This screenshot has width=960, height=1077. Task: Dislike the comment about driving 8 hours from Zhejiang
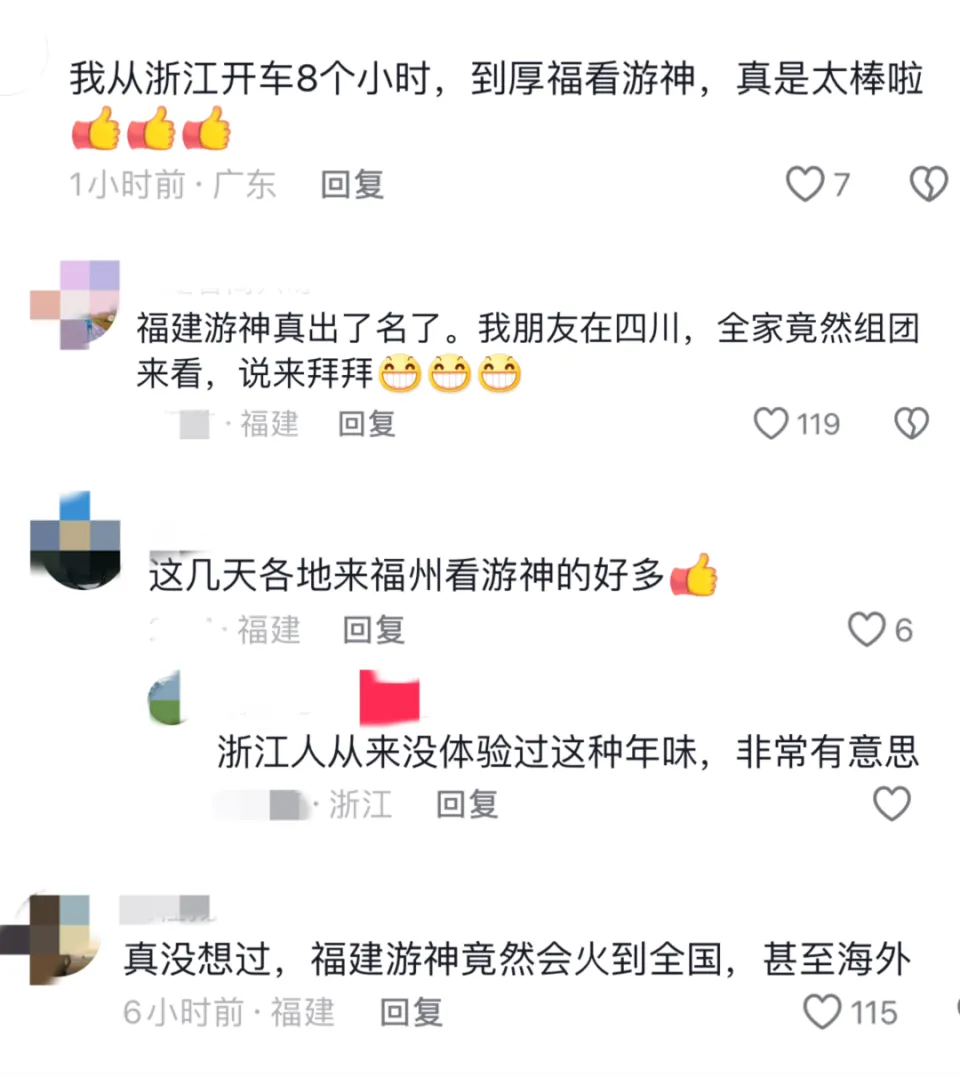pos(928,184)
